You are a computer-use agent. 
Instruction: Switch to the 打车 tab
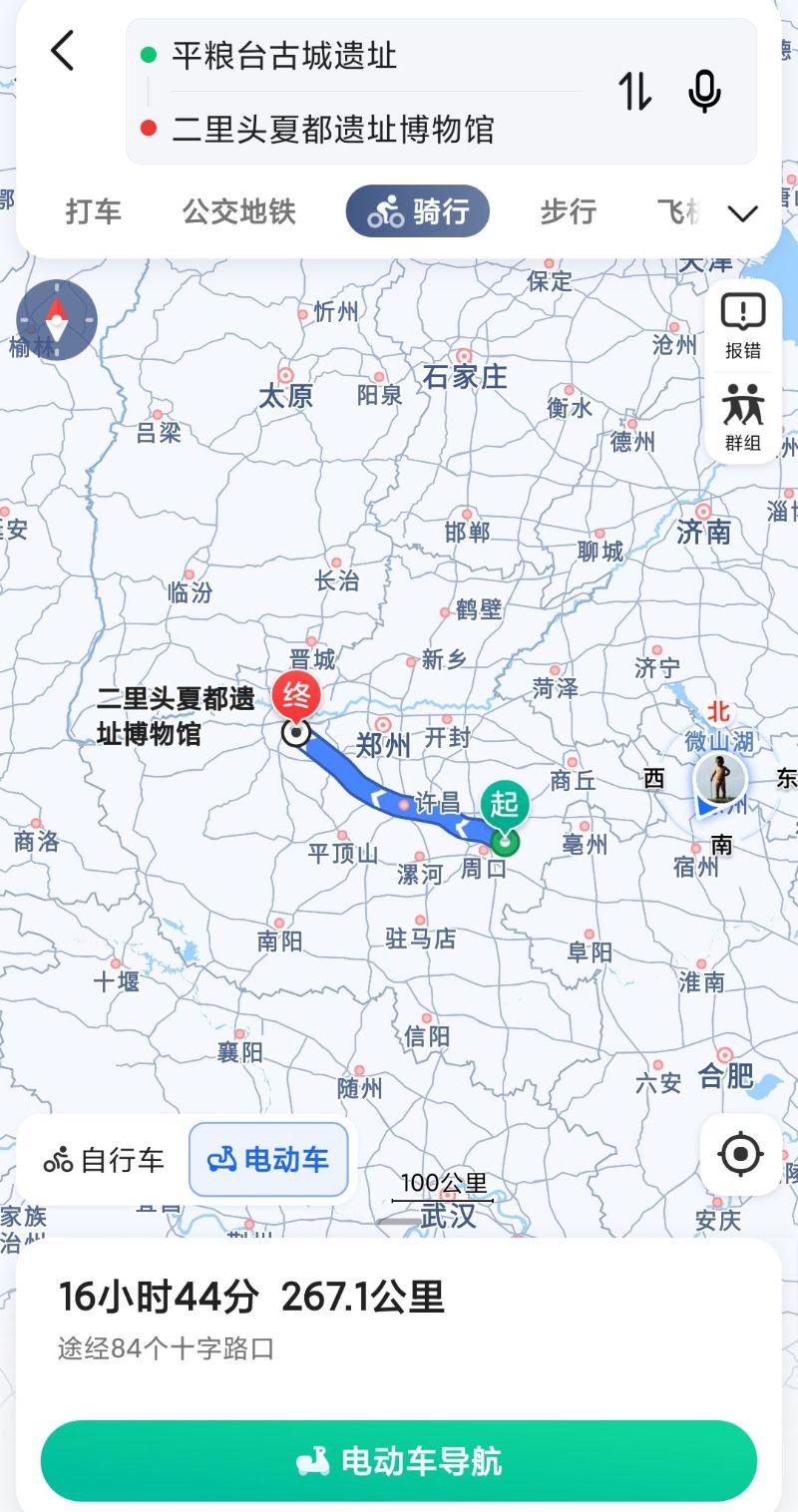coord(94,211)
